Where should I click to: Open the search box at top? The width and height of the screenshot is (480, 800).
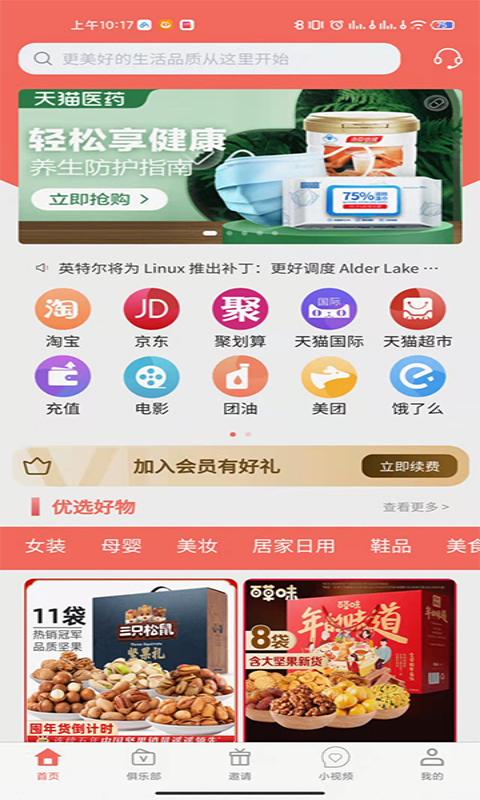209,59
